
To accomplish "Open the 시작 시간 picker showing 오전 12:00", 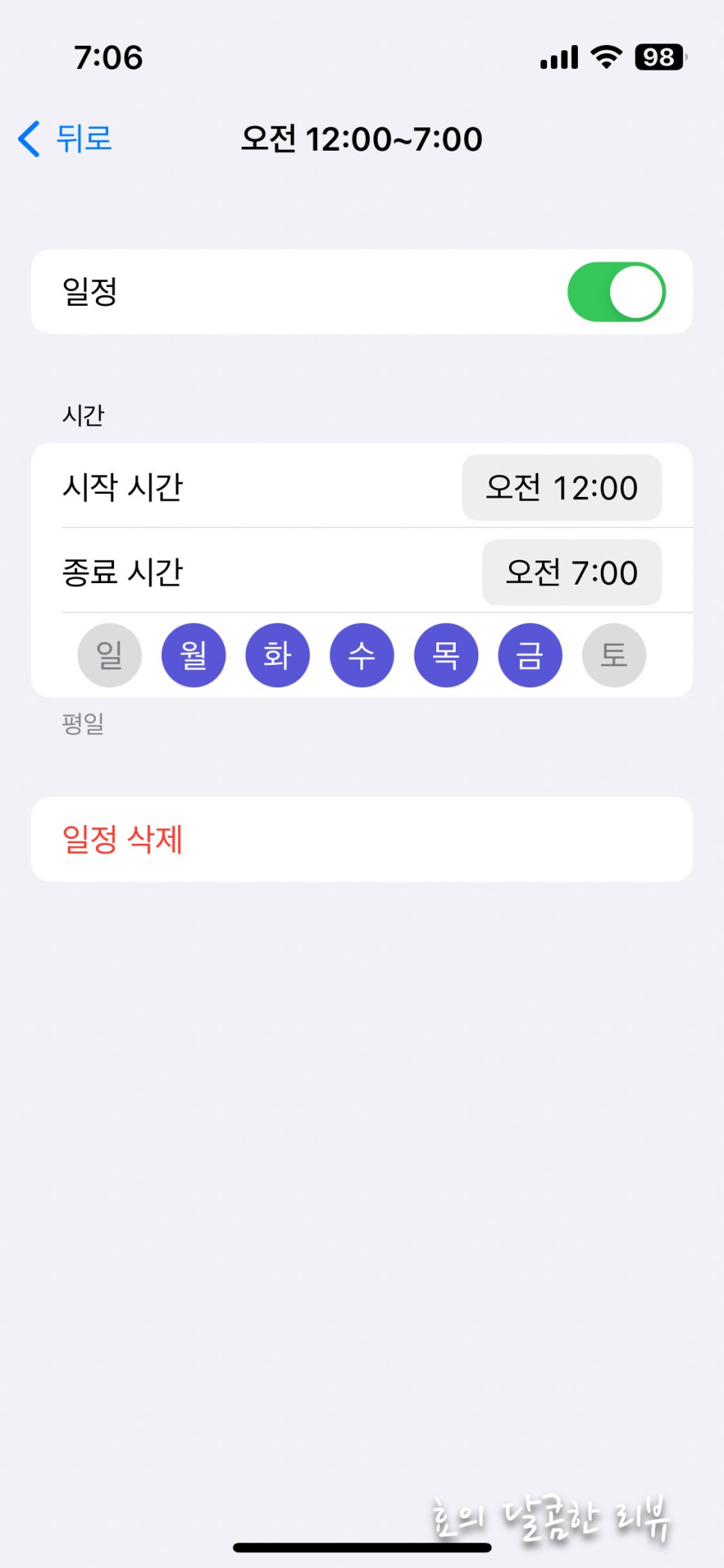I will coord(561,487).
